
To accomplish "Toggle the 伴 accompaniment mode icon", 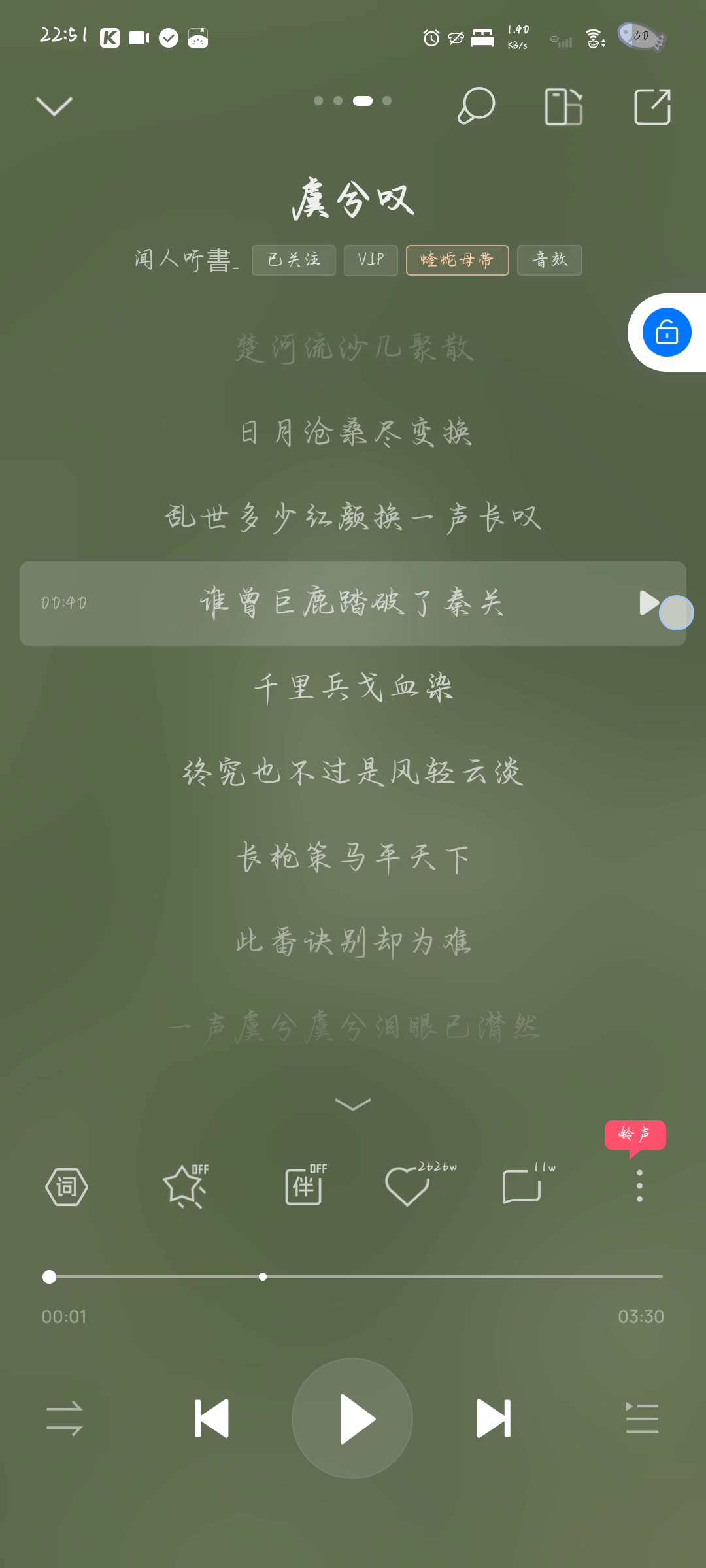I will tap(305, 1186).
